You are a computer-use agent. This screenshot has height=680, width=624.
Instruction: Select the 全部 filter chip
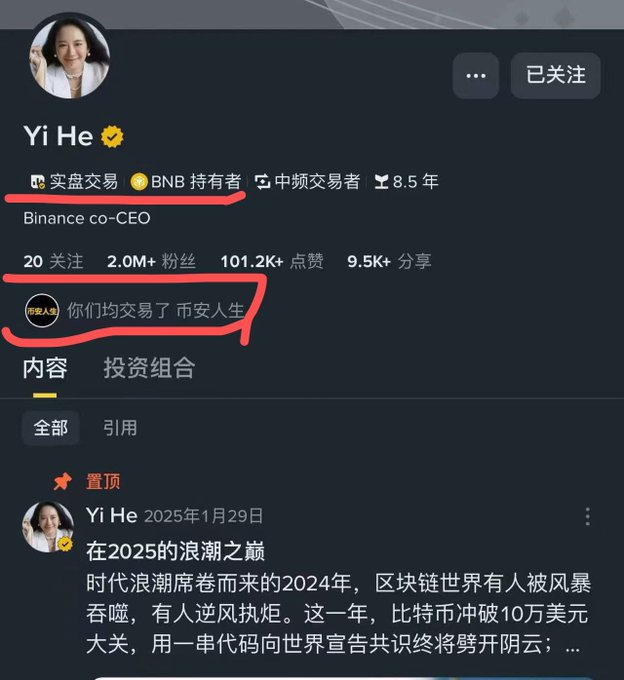pyautogui.click(x=51, y=428)
